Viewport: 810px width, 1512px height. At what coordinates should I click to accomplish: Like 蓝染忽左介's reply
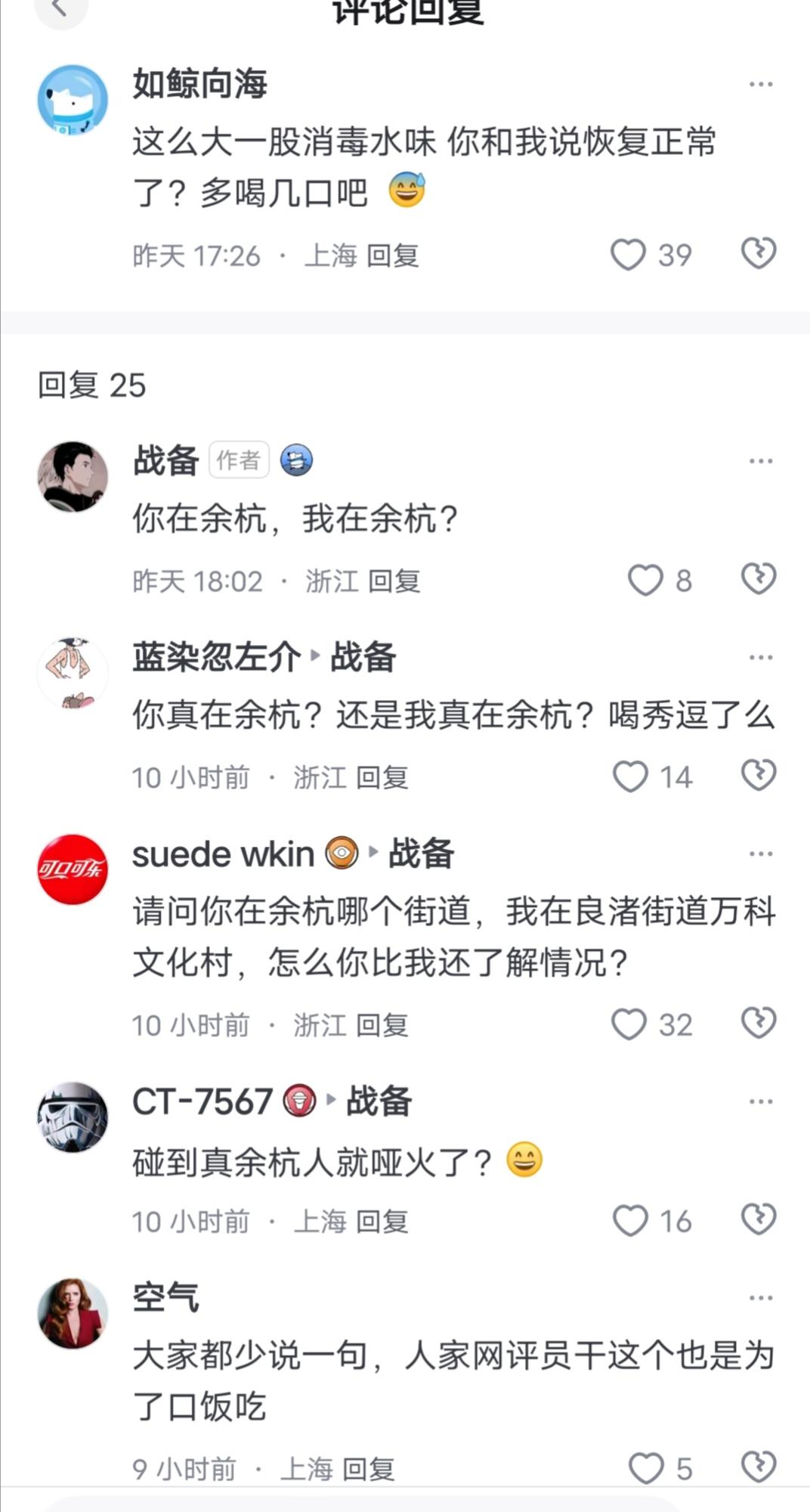click(629, 776)
